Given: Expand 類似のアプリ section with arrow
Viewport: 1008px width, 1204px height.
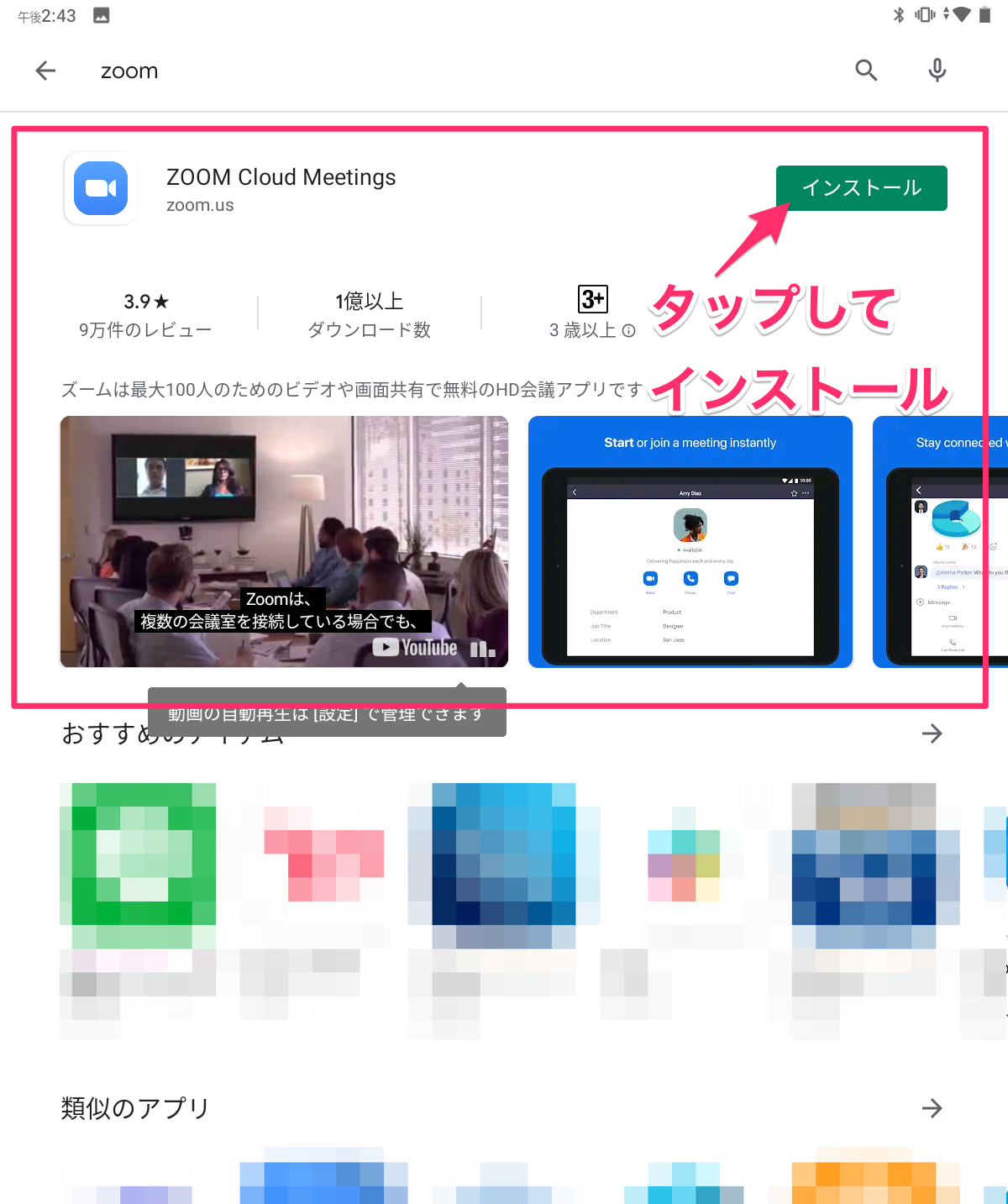Looking at the screenshot, I should tap(932, 1108).
